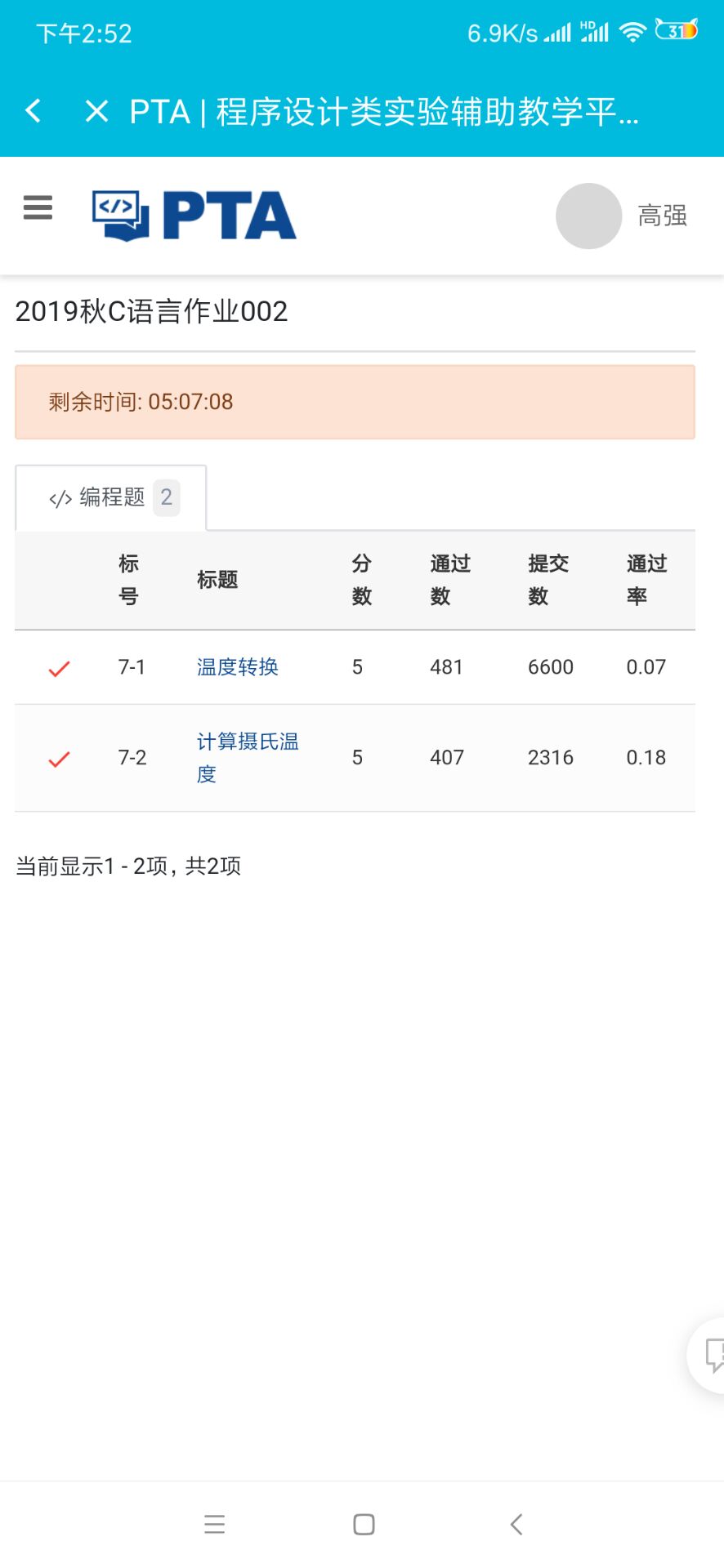Image resolution: width=724 pixels, height=1568 pixels.
Task: Select the 编程题 tab
Action: tap(111, 497)
